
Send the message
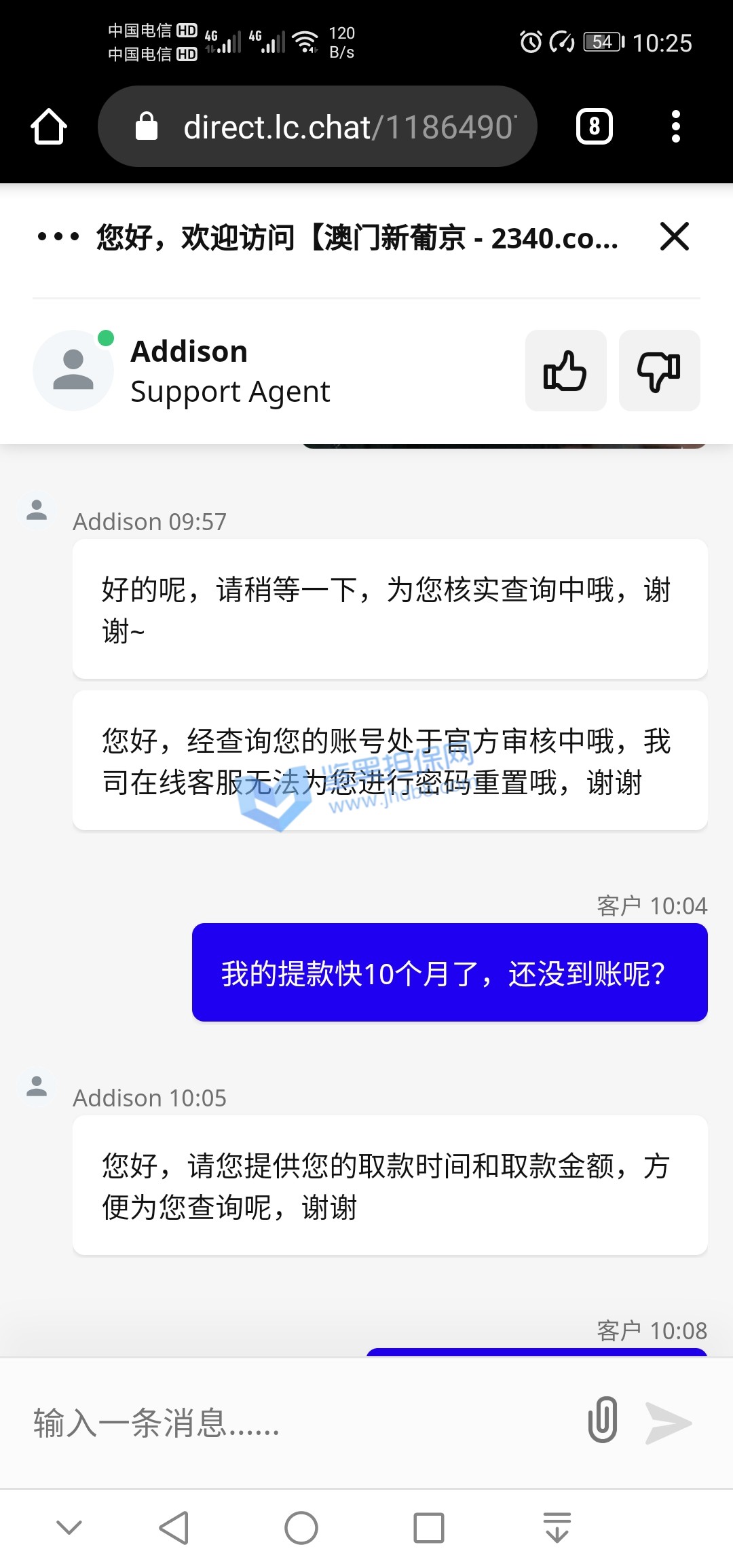click(x=669, y=1423)
